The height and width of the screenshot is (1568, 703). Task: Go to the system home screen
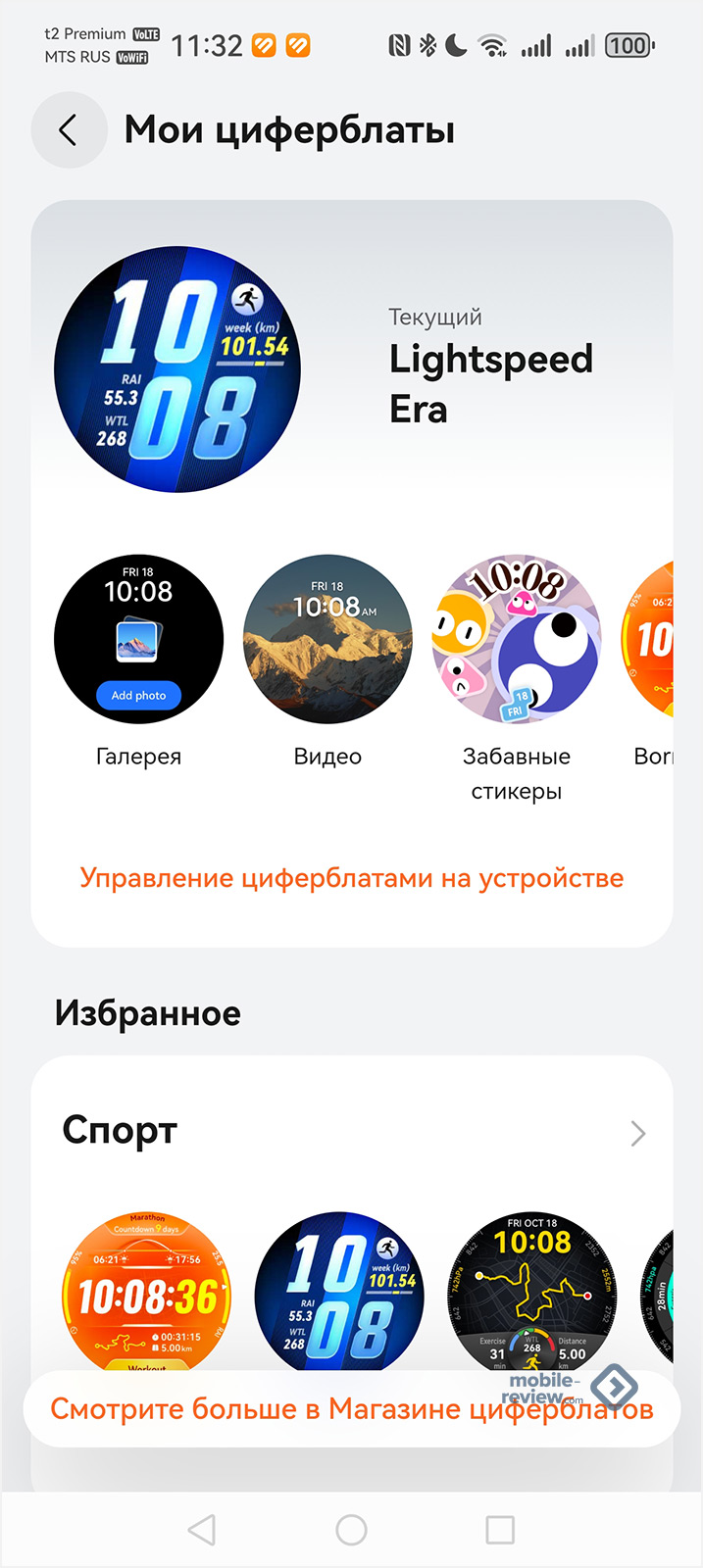click(351, 1530)
